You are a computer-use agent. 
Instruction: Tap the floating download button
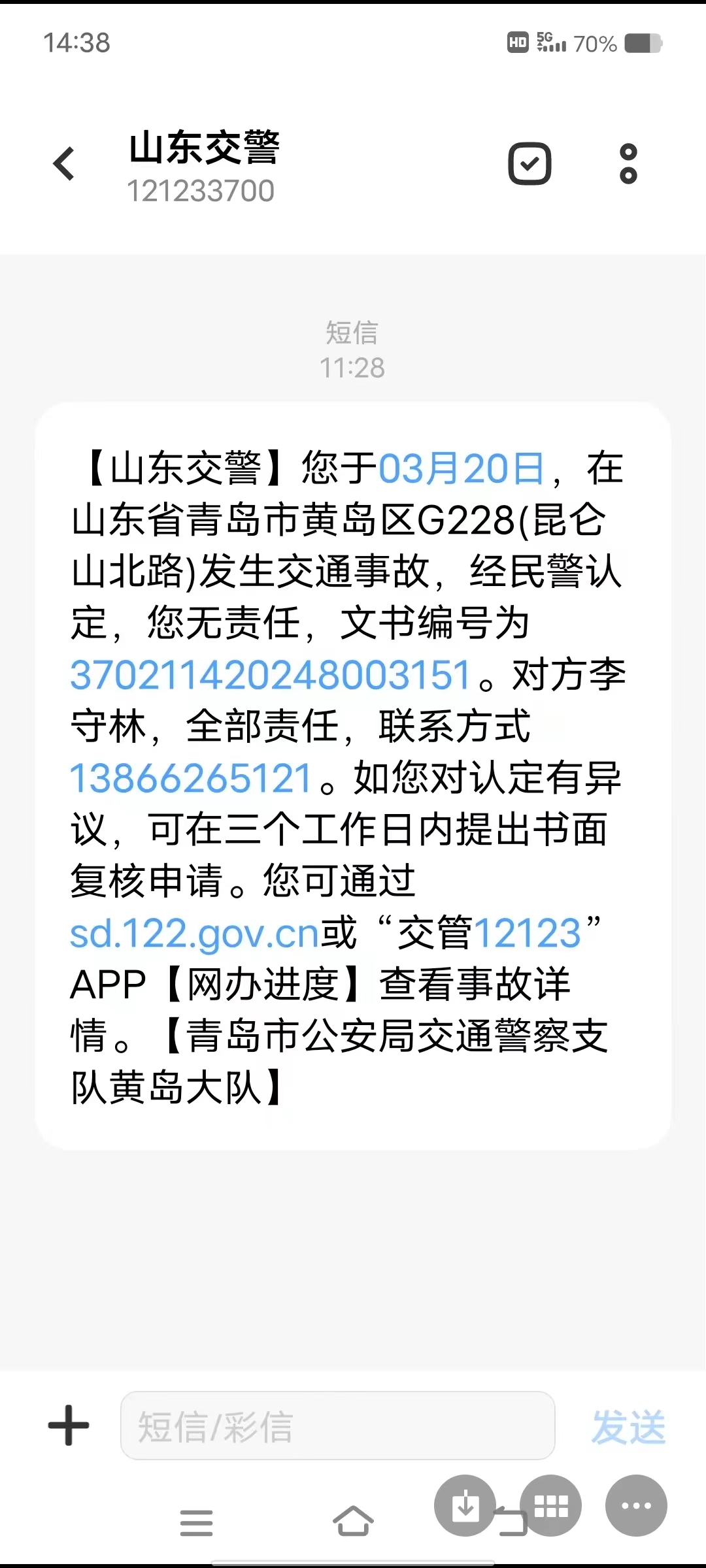(x=465, y=1505)
